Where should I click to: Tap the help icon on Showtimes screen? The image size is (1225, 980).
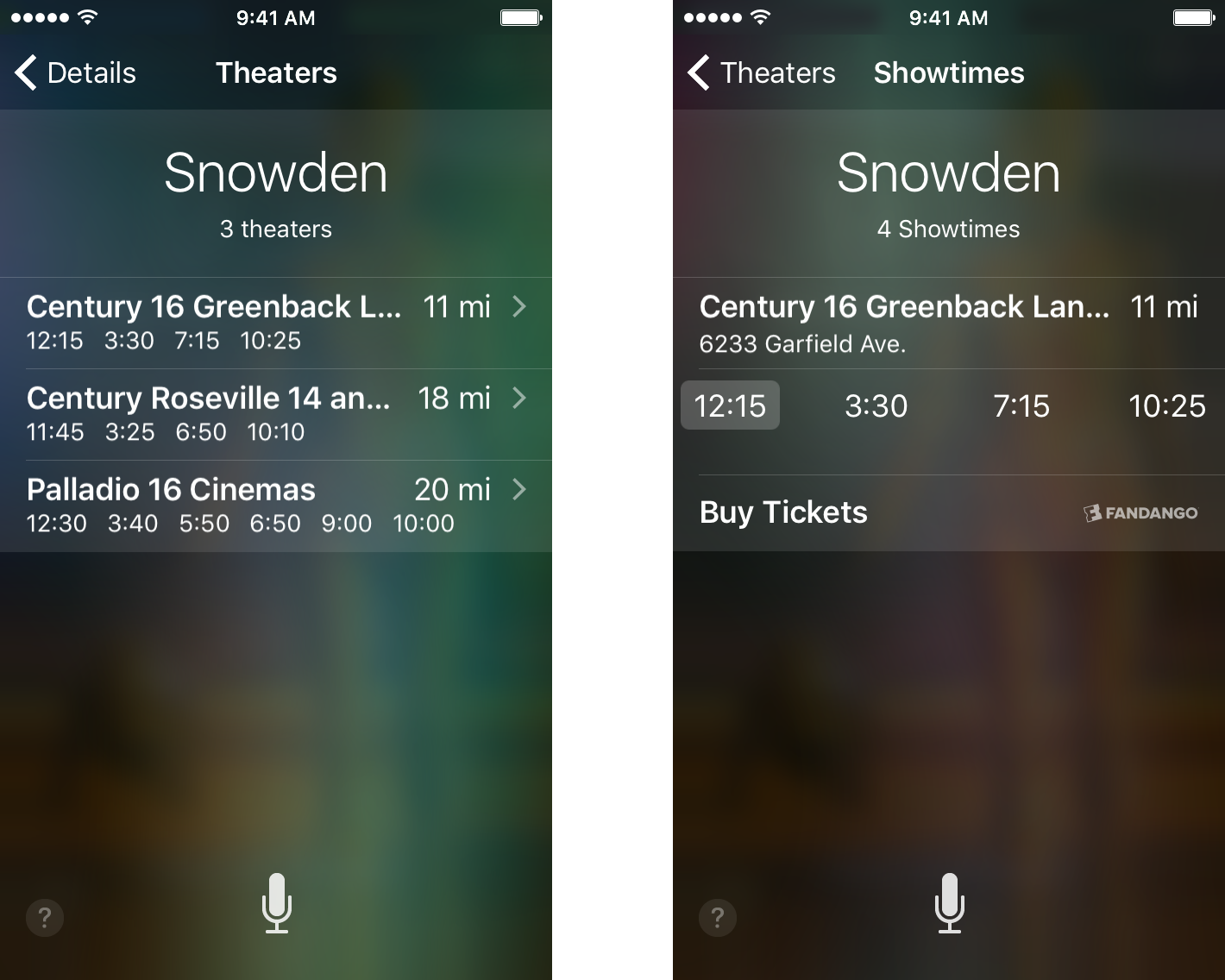pyautogui.click(x=718, y=917)
